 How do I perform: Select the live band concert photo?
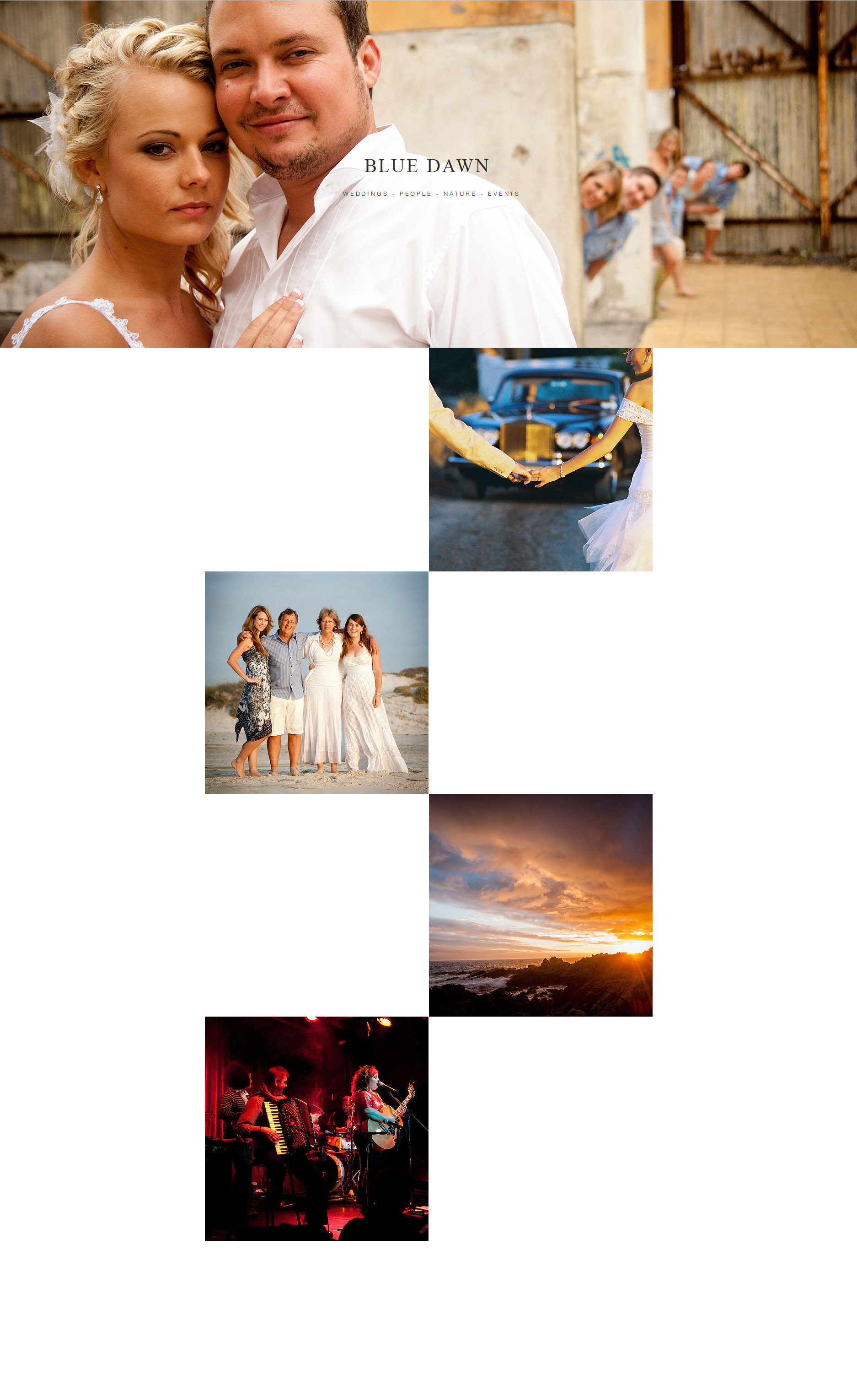tap(316, 1128)
